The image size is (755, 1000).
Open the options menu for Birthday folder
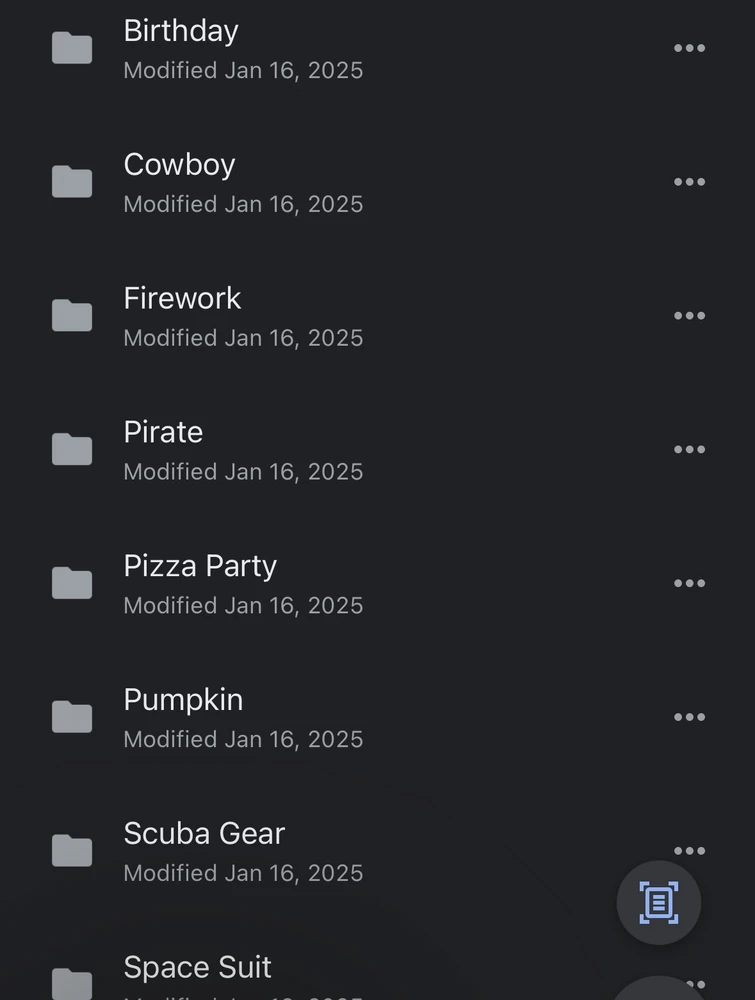coord(689,47)
